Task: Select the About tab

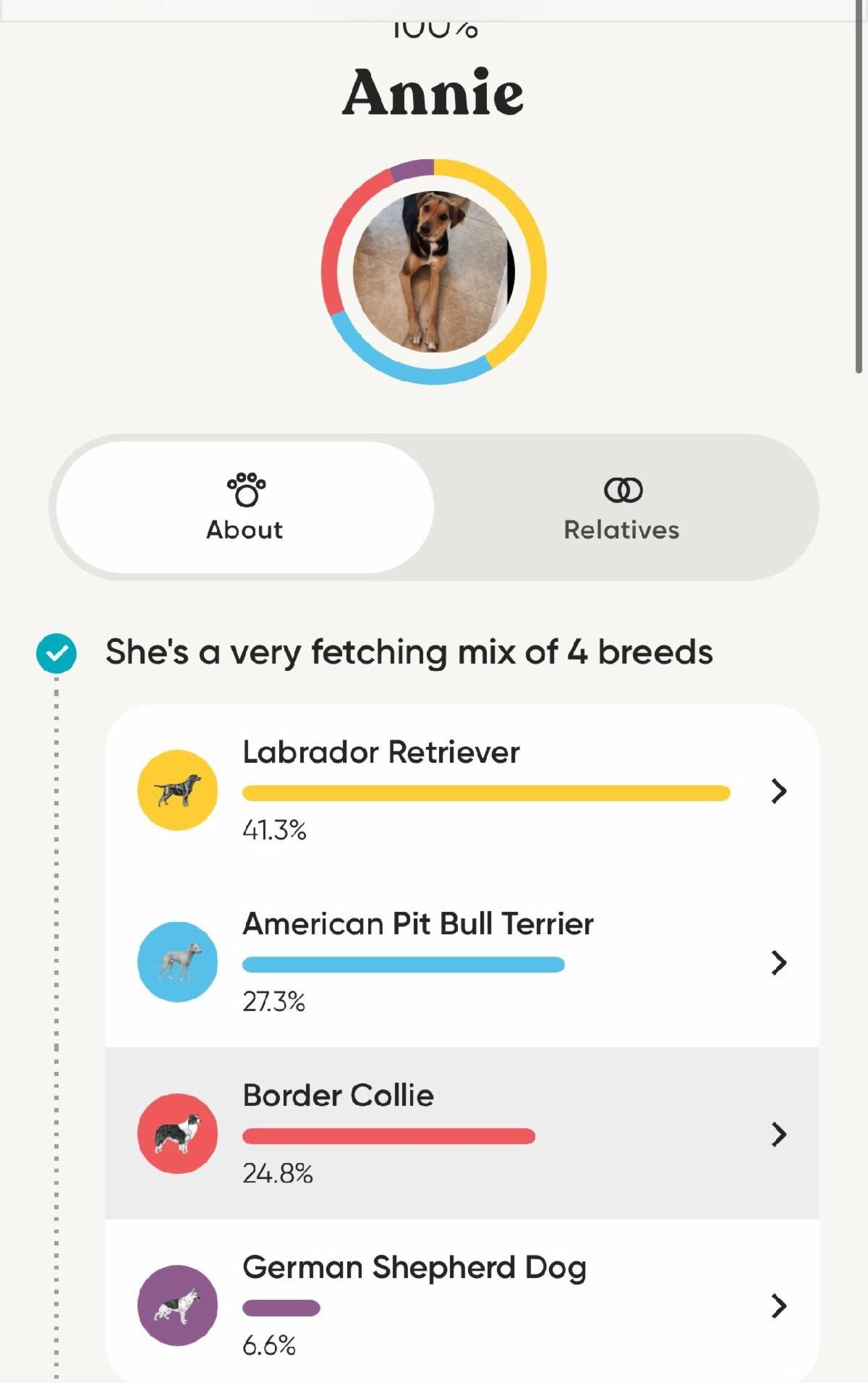Action: pyautogui.click(x=245, y=508)
